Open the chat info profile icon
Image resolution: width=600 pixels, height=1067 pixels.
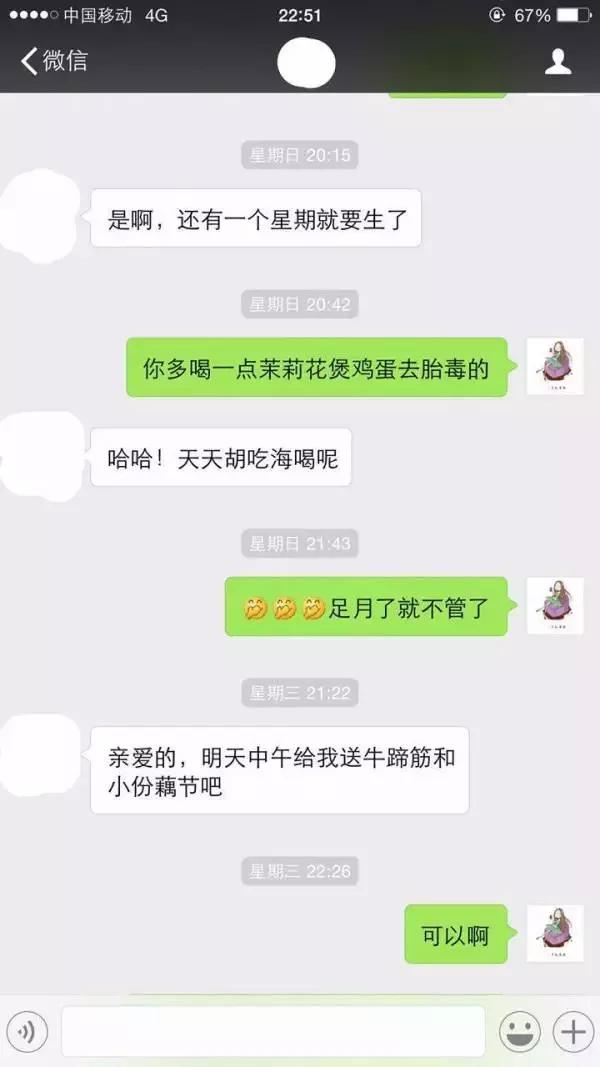(x=557, y=62)
